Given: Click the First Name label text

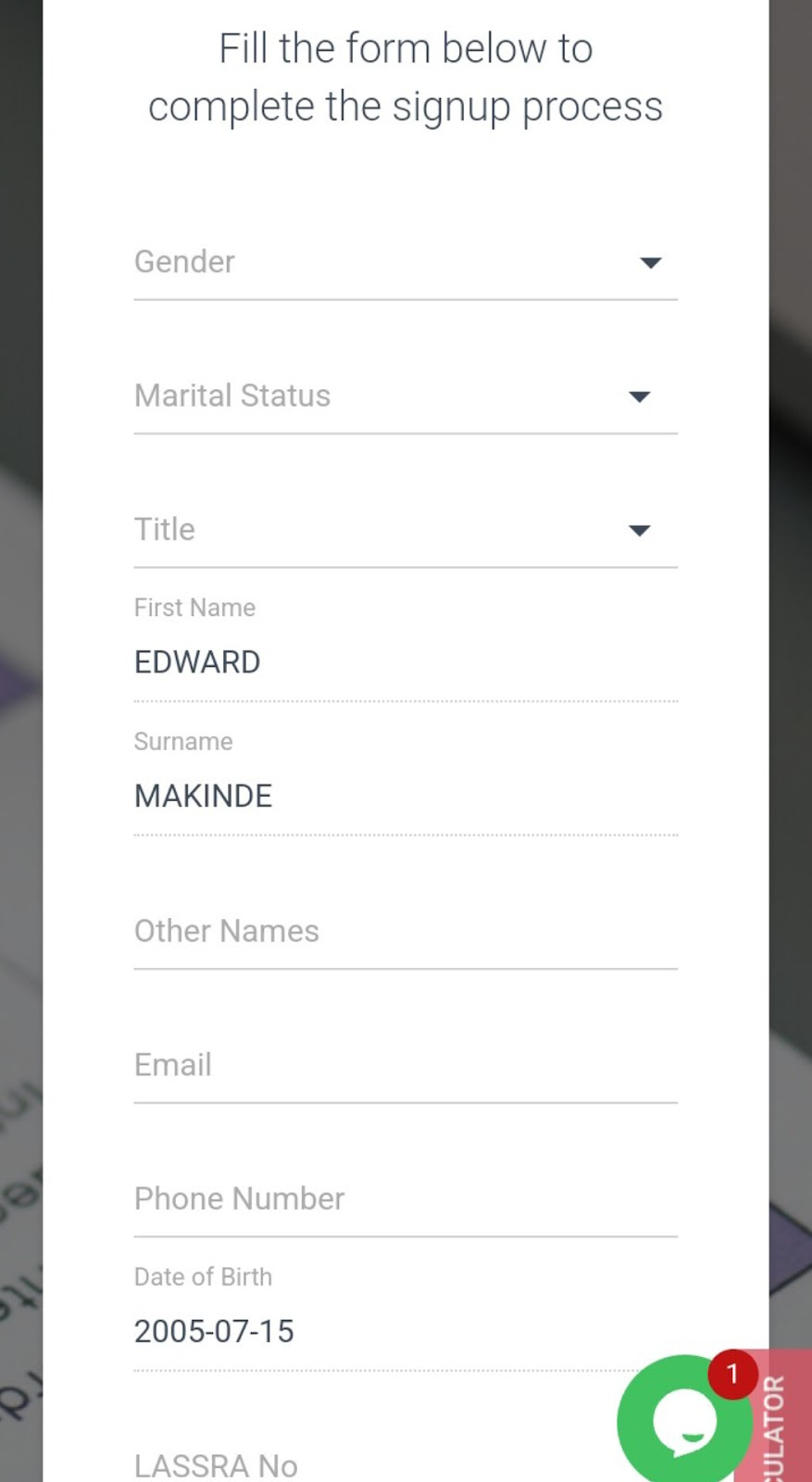Looking at the screenshot, I should click(x=194, y=608).
